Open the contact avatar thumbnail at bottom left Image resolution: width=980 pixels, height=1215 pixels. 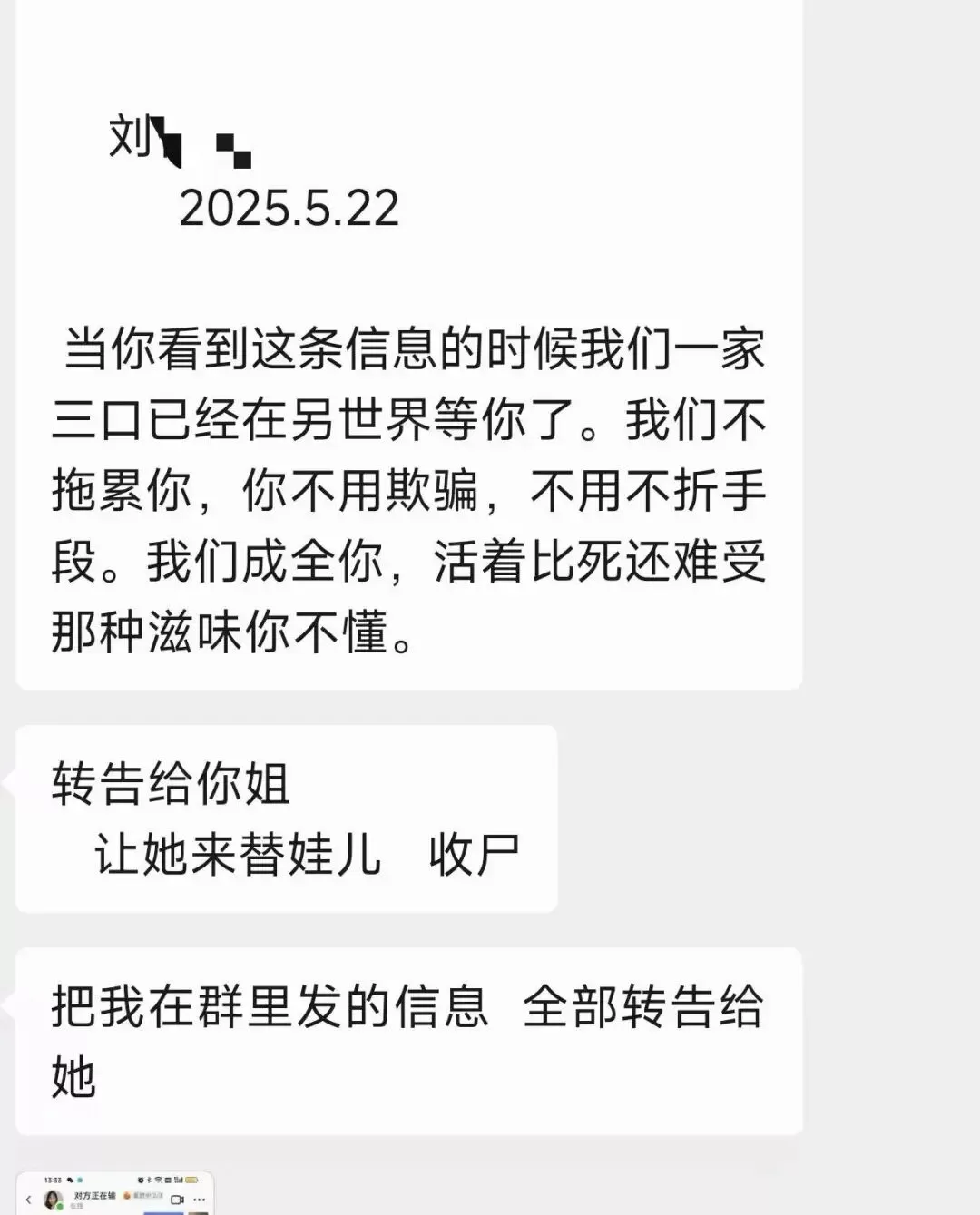point(52,1198)
